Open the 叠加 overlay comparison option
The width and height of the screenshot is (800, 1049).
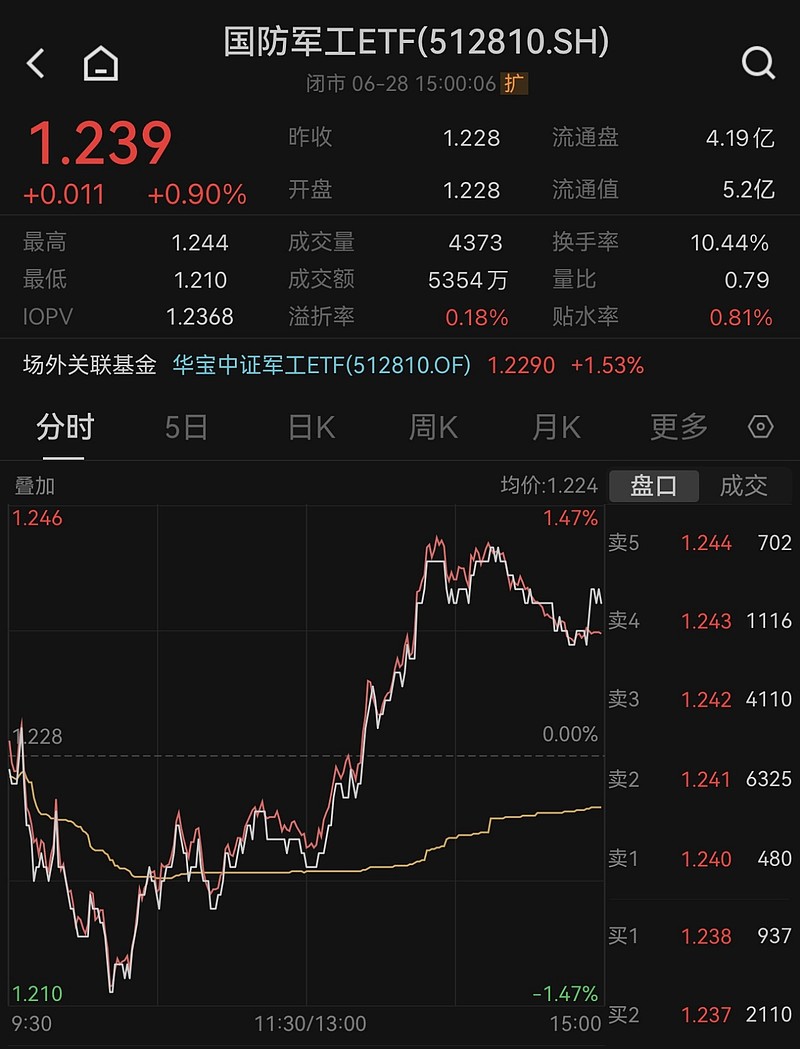click(x=33, y=484)
